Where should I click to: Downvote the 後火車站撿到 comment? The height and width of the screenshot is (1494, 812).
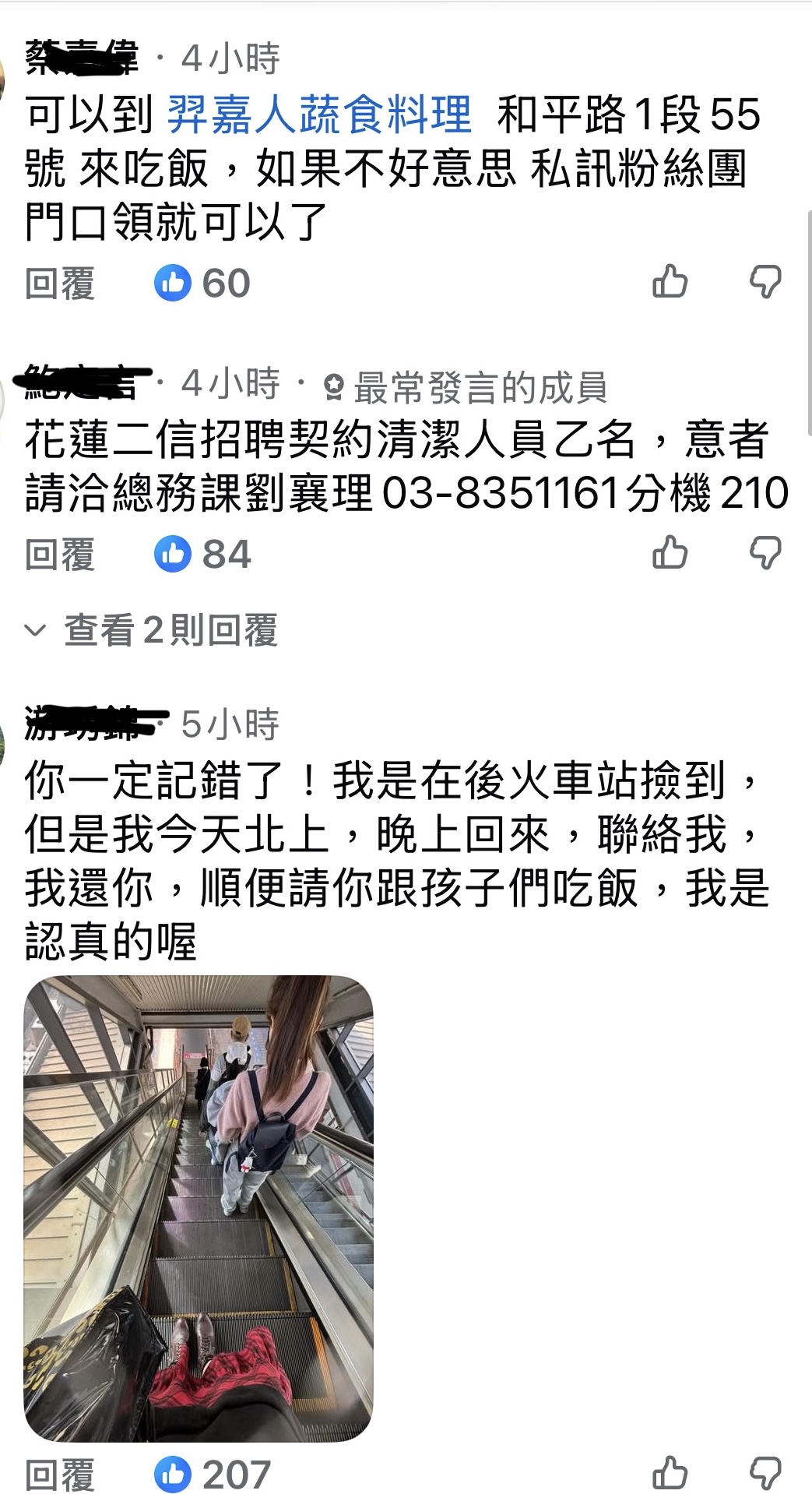(x=765, y=1473)
